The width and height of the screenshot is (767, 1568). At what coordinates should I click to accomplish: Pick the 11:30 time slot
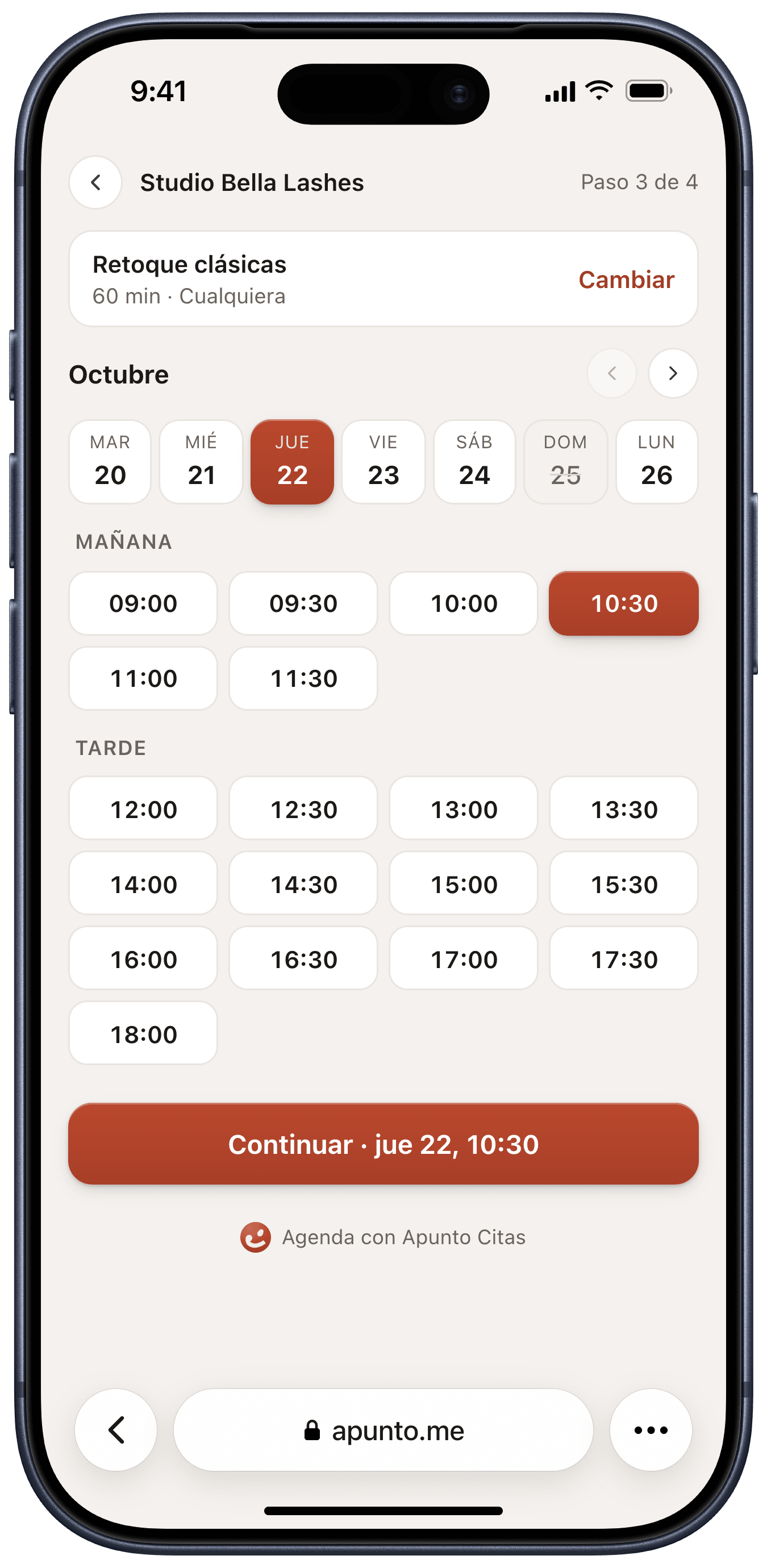[x=303, y=678]
